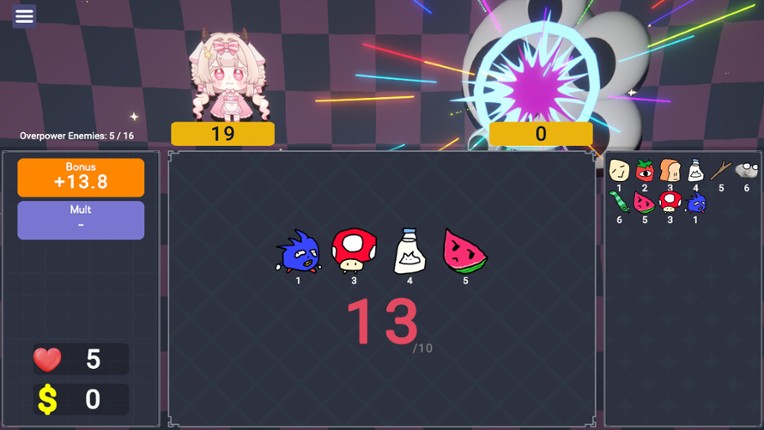Tap the milk bottle card in play area

point(410,251)
